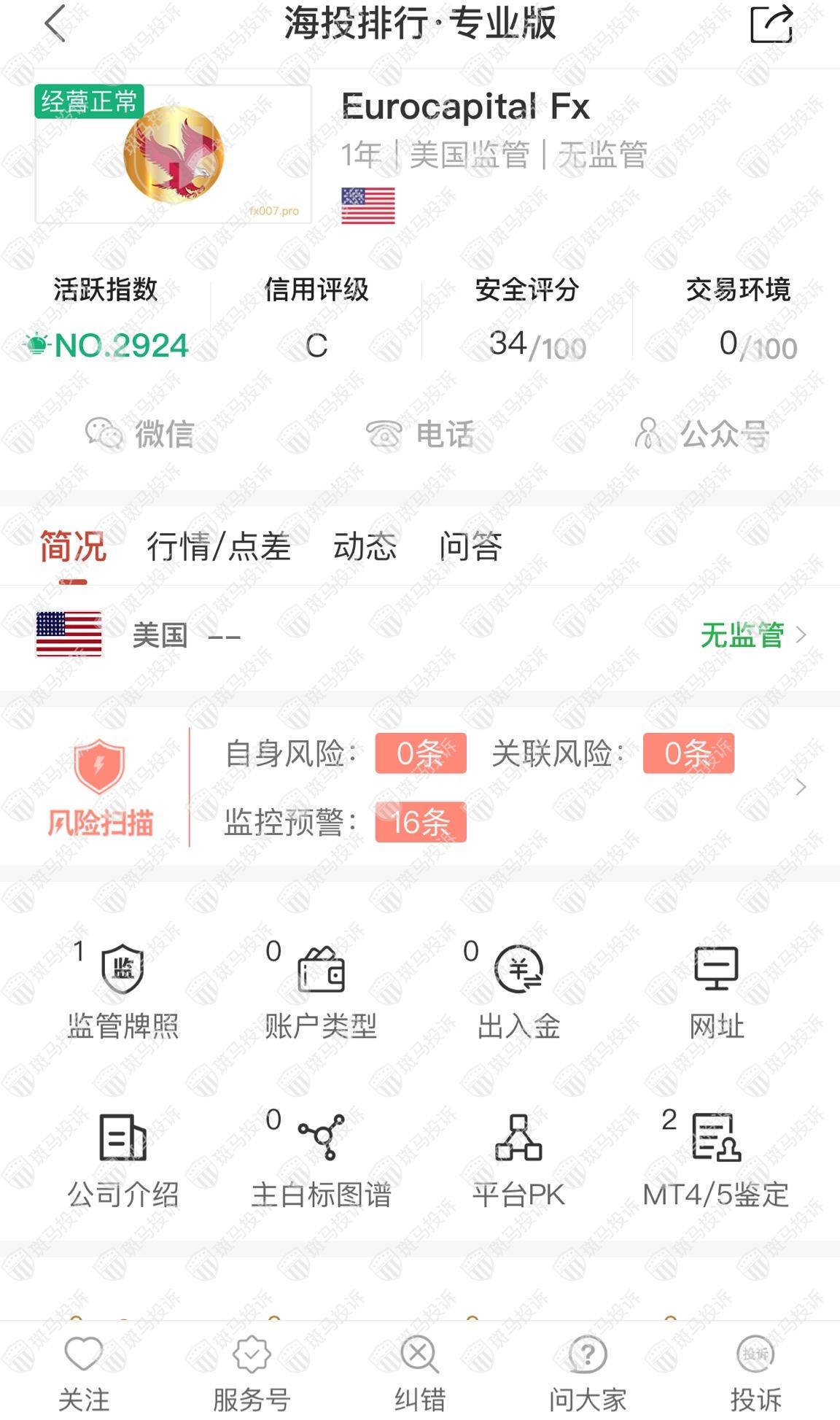The width and height of the screenshot is (840, 1420).
Task: Contact via 微信 button
Action: pyautogui.click(x=140, y=434)
